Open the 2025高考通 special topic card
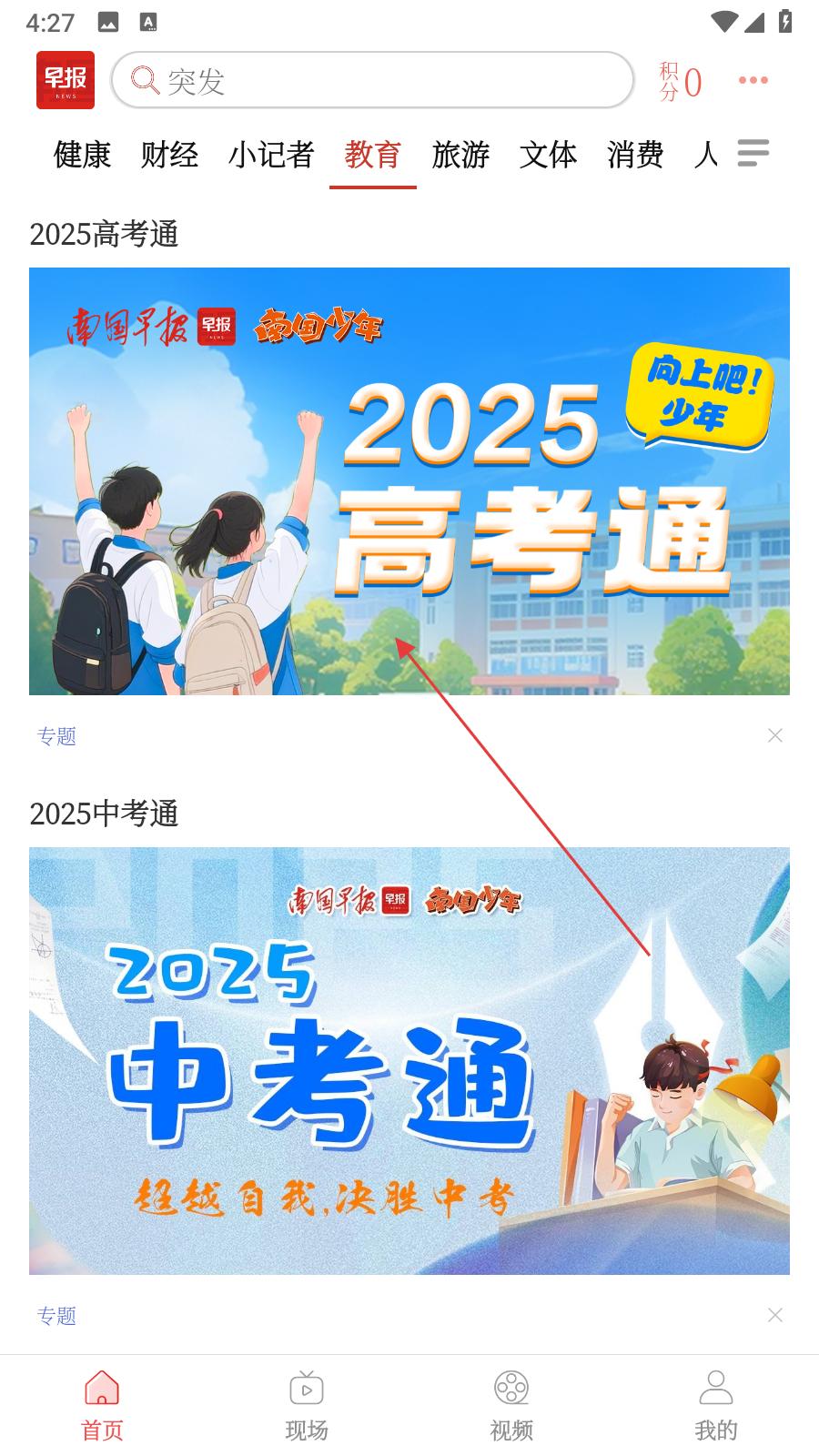 click(409, 480)
